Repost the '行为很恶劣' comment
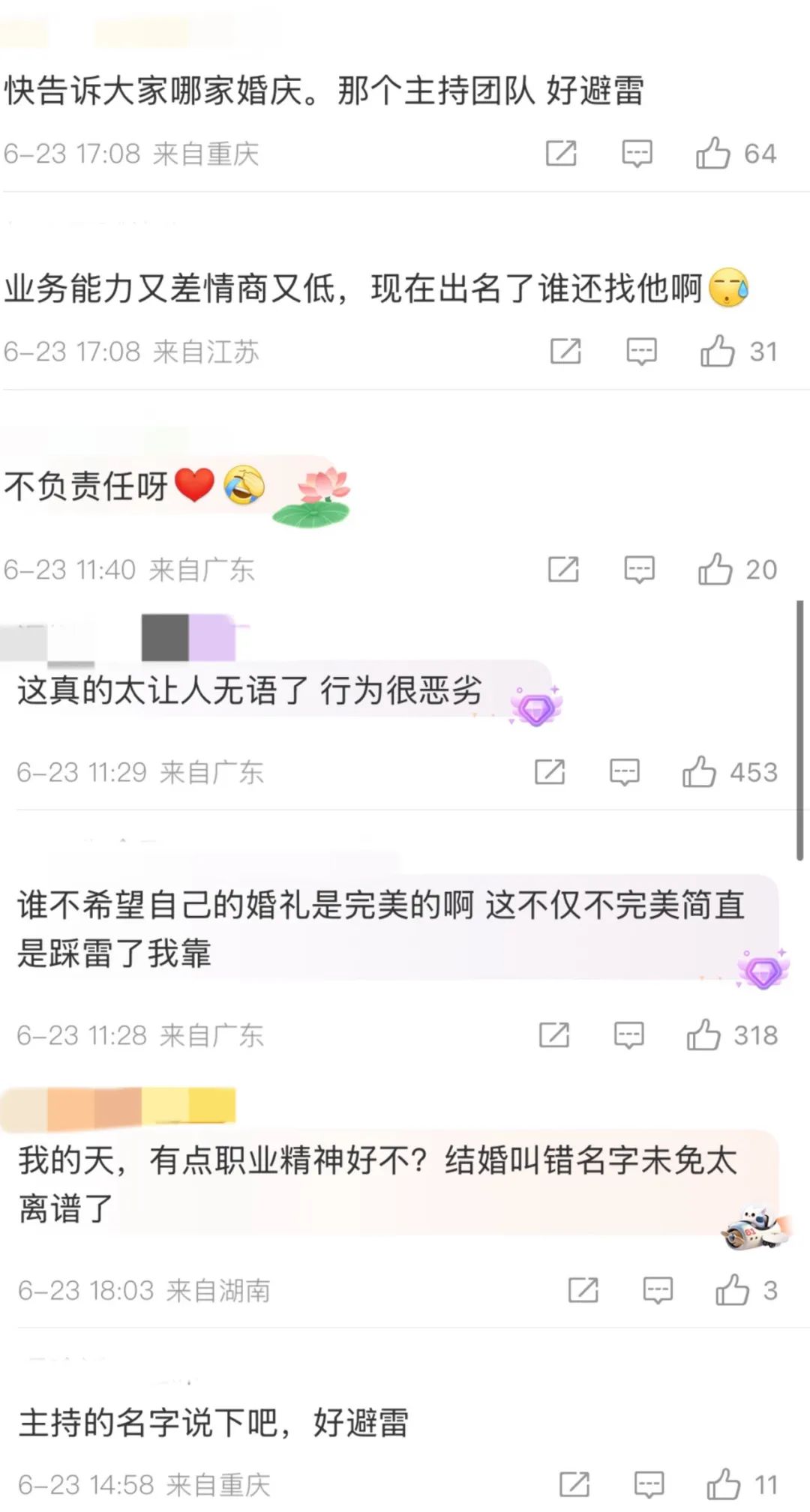810x1512 pixels. (549, 771)
